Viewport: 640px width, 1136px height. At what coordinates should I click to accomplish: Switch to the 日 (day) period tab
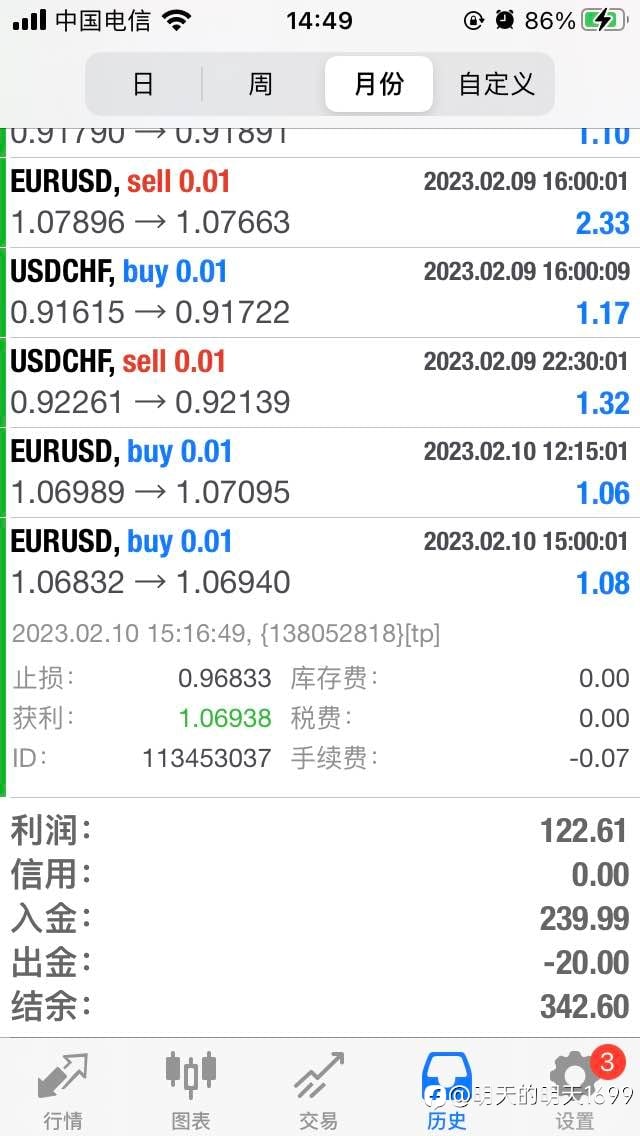pyautogui.click(x=144, y=84)
